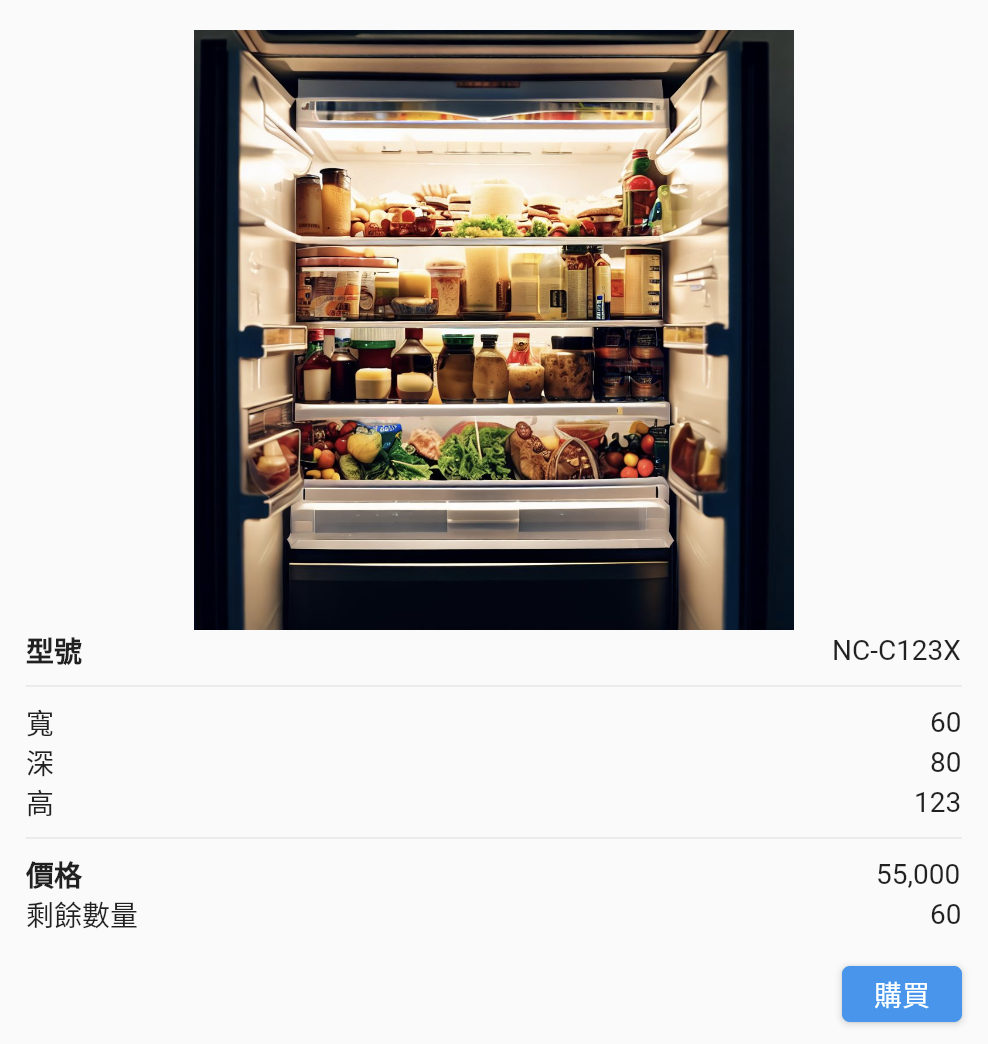The height and width of the screenshot is (1044, 988).
Task: Click the stock quantity value 60
Action: point(946,914)
